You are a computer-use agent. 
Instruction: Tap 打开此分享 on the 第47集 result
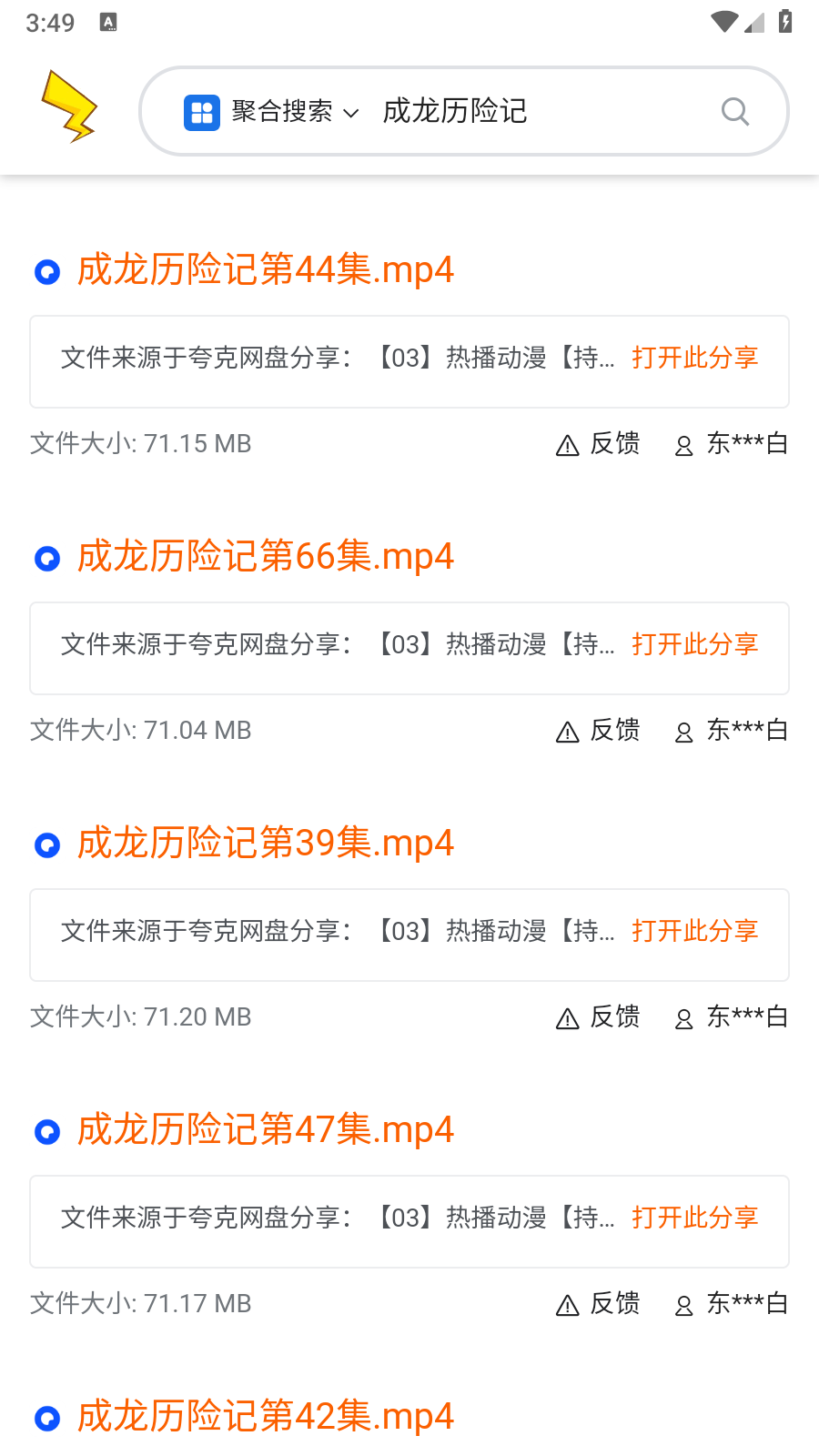(x=694, y=1218)
